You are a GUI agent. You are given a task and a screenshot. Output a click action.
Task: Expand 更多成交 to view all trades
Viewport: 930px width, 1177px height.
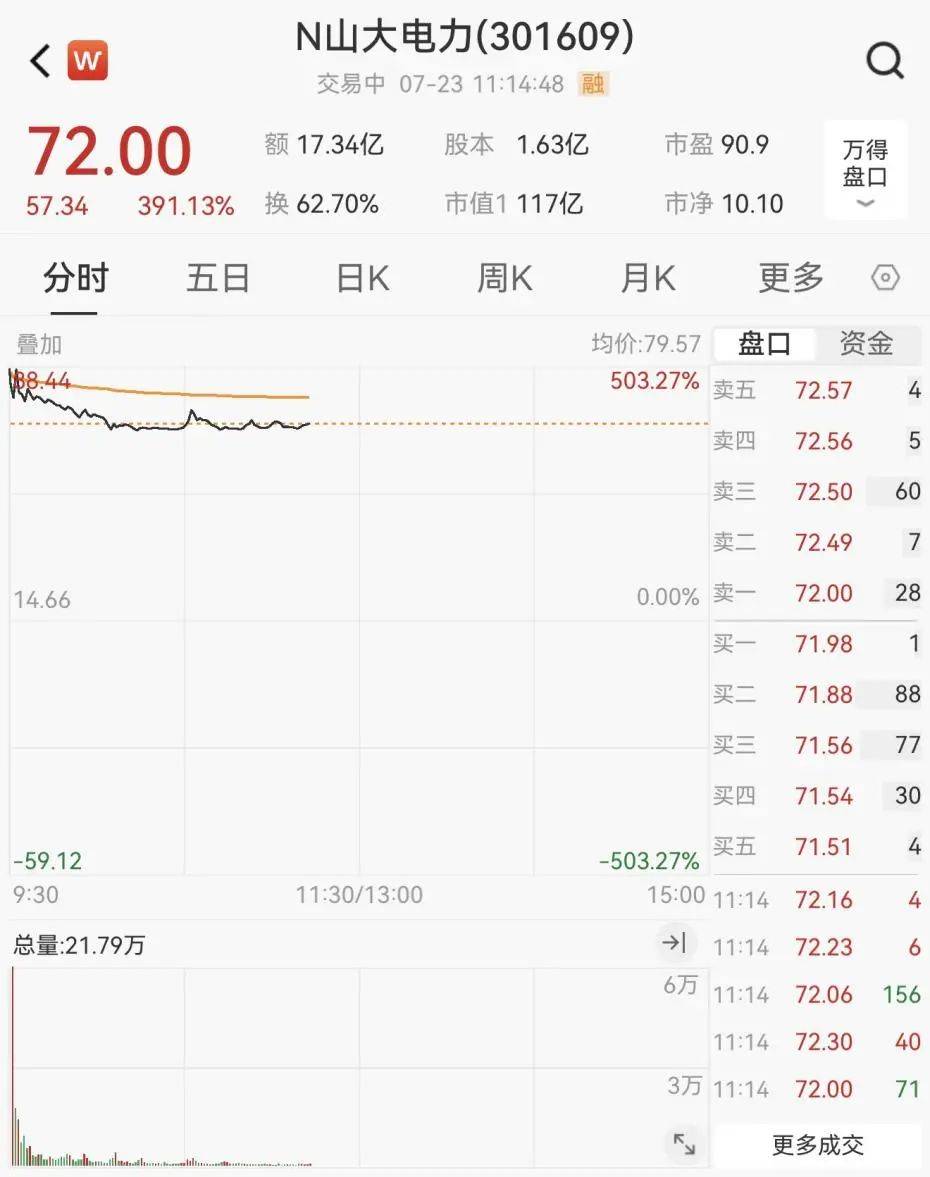click(817, 1145)
